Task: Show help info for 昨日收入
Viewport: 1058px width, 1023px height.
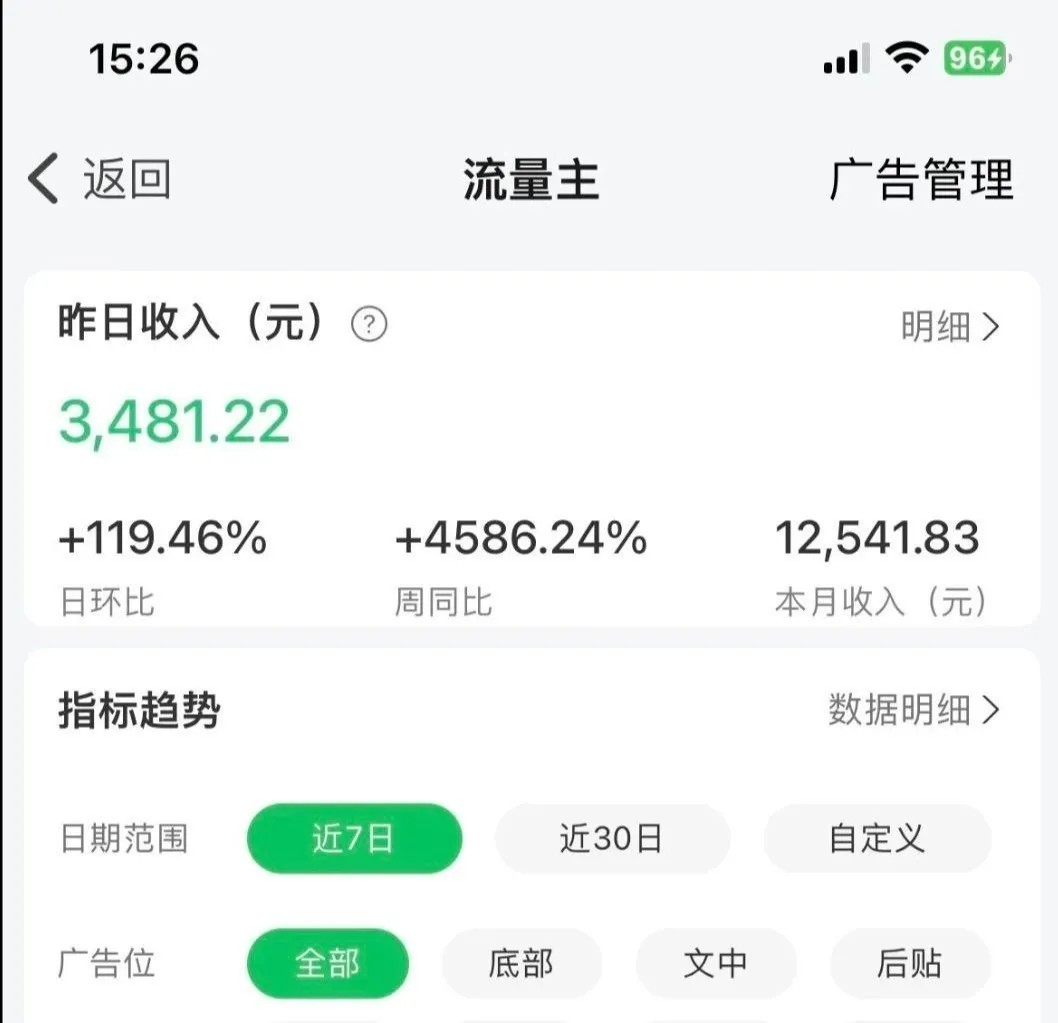Action: tap(369, 325)
